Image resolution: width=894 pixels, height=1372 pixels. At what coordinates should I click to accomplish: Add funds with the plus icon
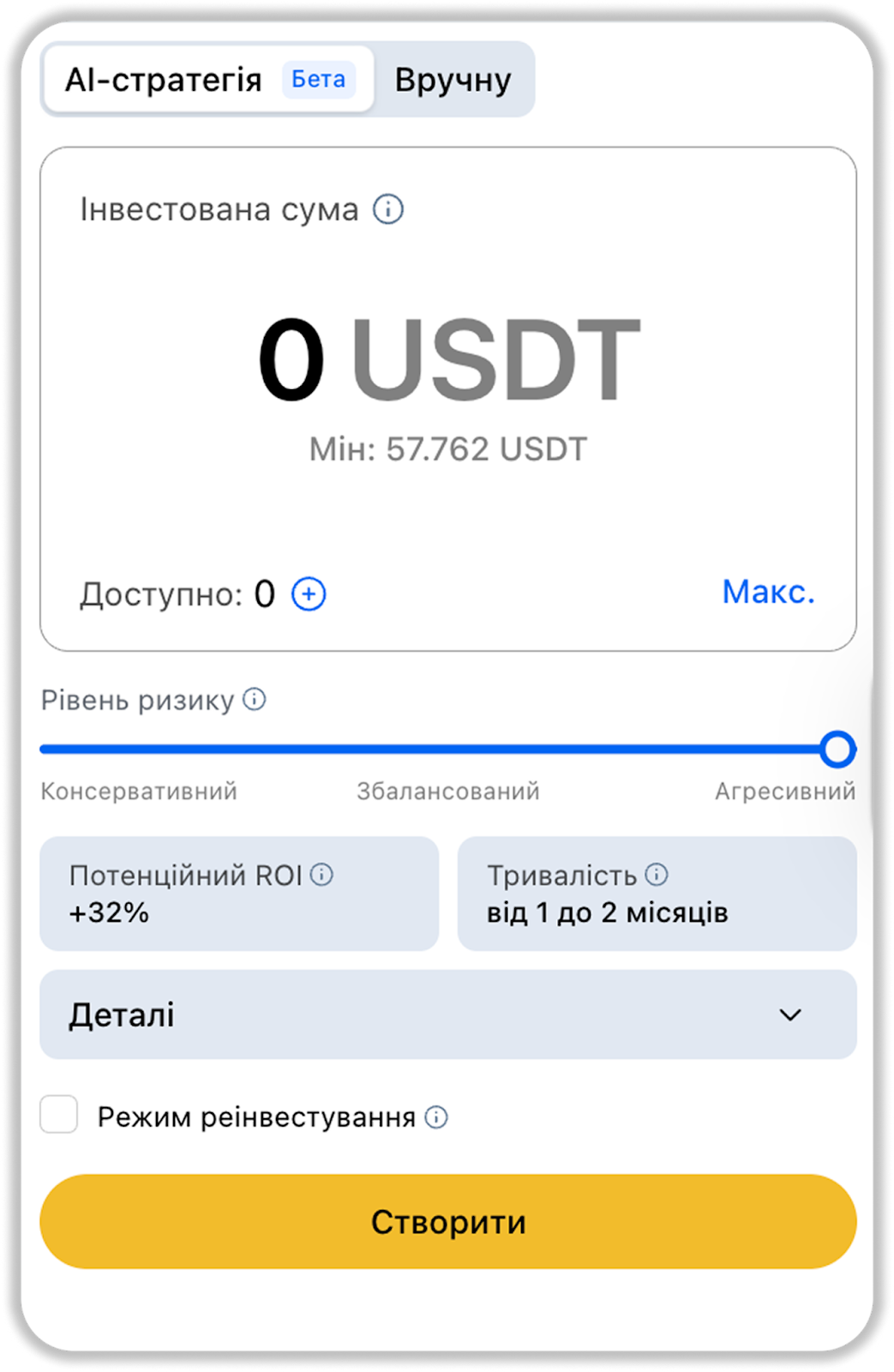(x=309, y=594)
